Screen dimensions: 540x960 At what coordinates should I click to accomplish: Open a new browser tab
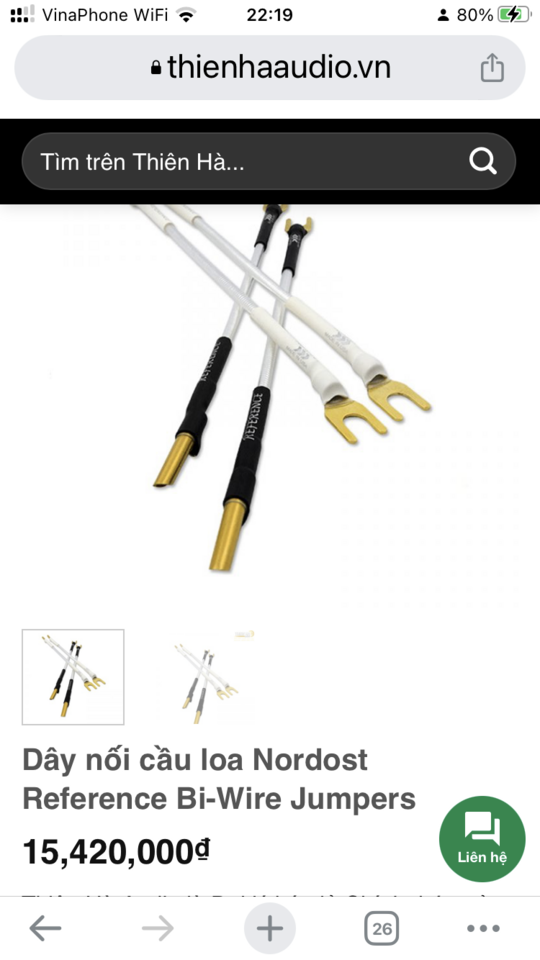pyautogui.click(x=269, y=929)
